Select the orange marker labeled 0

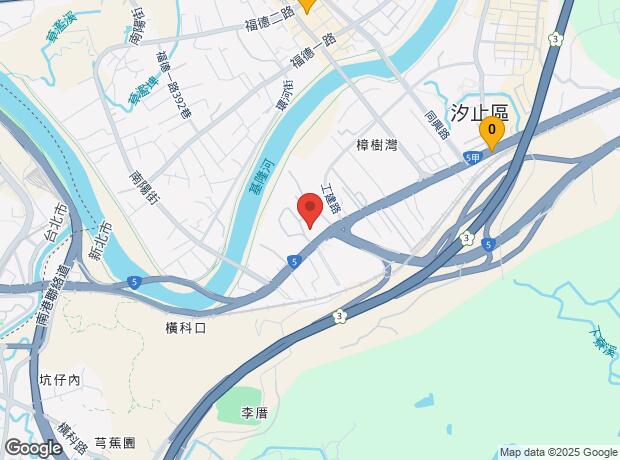(491, 131)
